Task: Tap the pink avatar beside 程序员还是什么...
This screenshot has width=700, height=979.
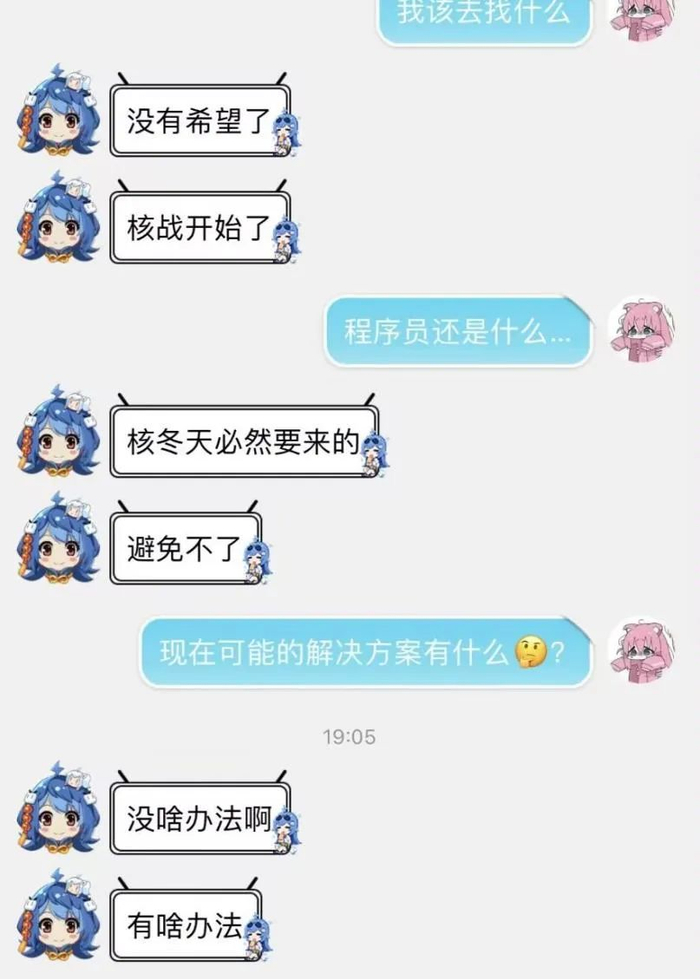Action: tap(641, 329)
